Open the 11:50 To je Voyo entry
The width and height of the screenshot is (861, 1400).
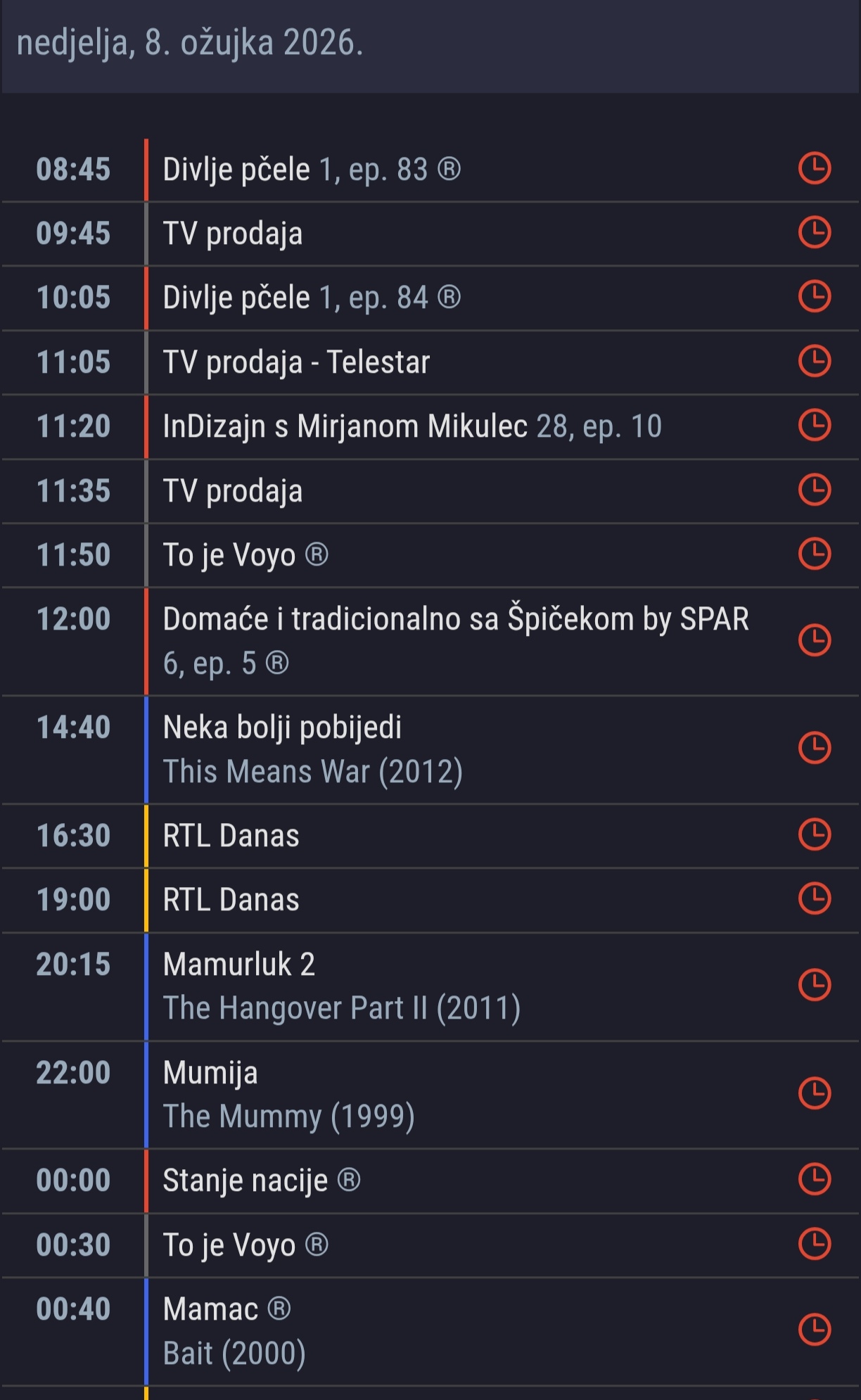[431, 555]
